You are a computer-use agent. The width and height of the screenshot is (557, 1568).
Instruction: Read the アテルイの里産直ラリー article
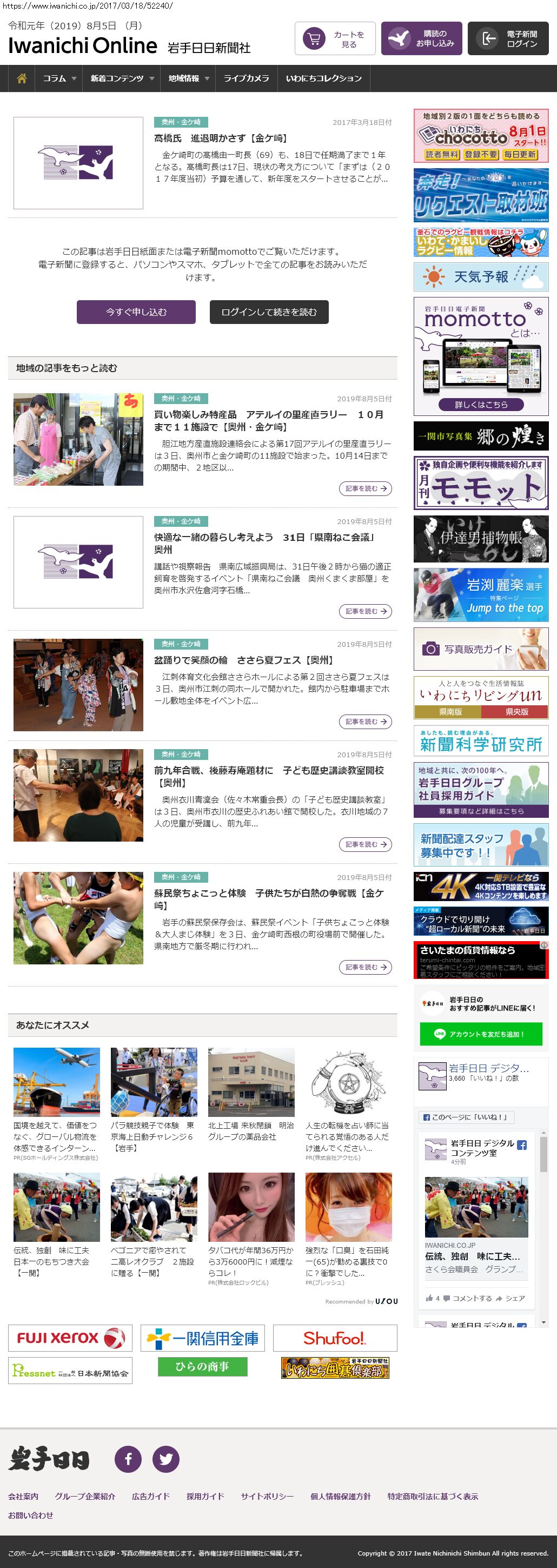point(268,421)
